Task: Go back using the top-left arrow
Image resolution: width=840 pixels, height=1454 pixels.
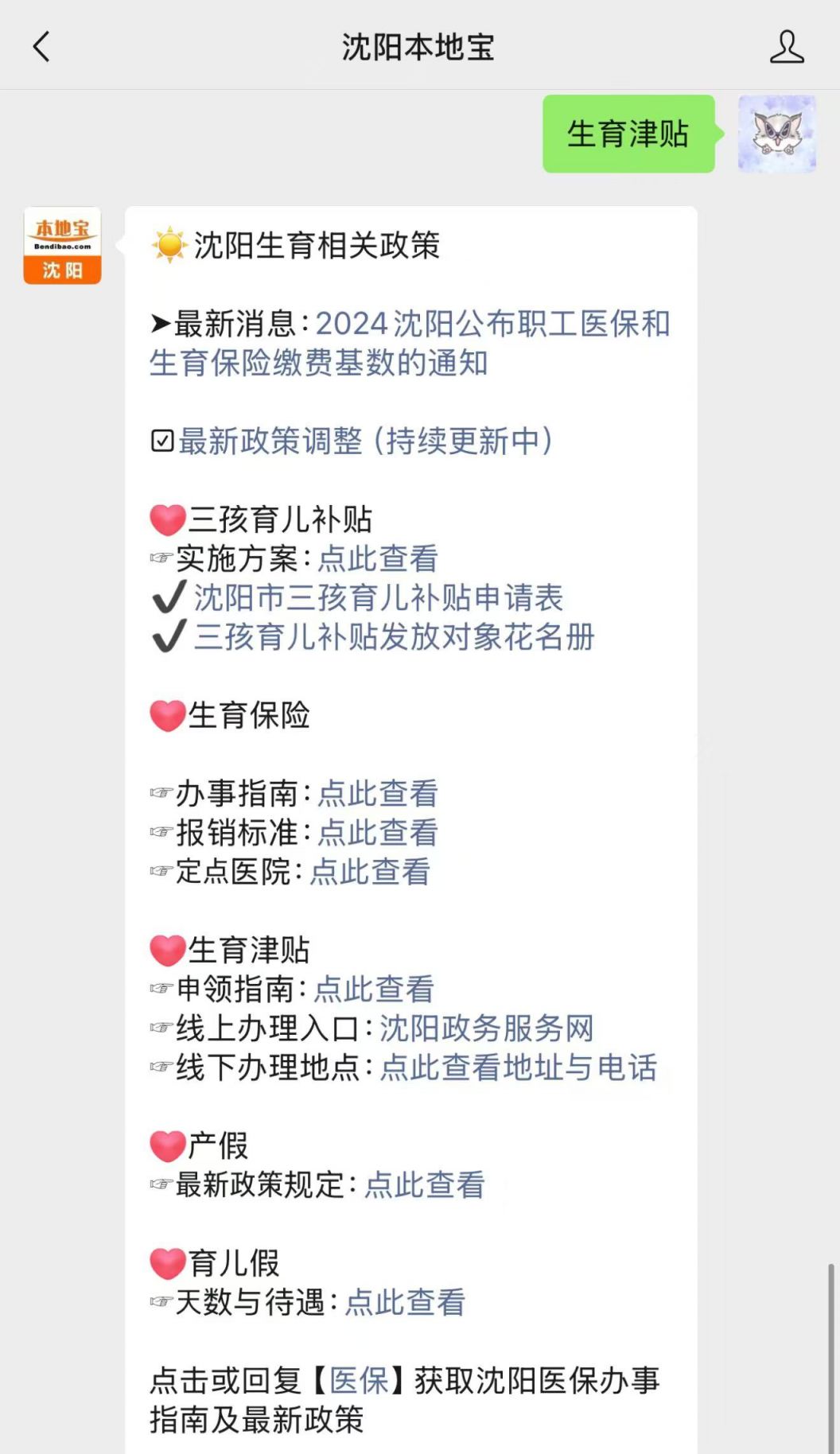Action: [x=41, y=47]
